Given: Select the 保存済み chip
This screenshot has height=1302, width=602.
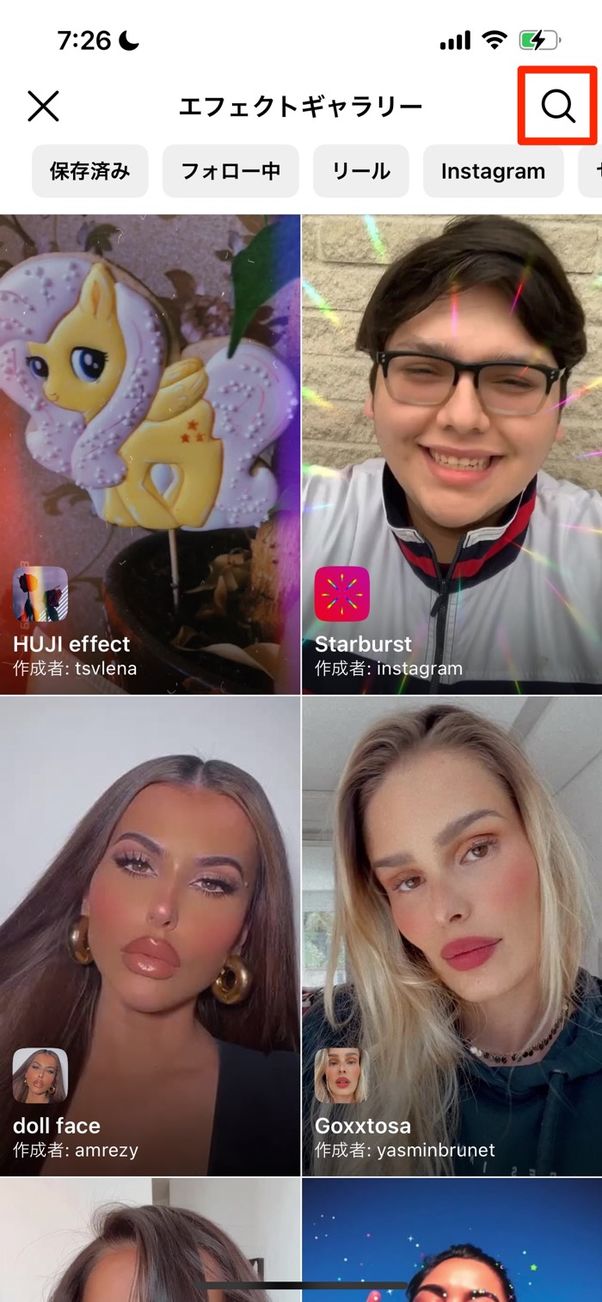Looking at the screenshot, I should [x=90, y=171].
